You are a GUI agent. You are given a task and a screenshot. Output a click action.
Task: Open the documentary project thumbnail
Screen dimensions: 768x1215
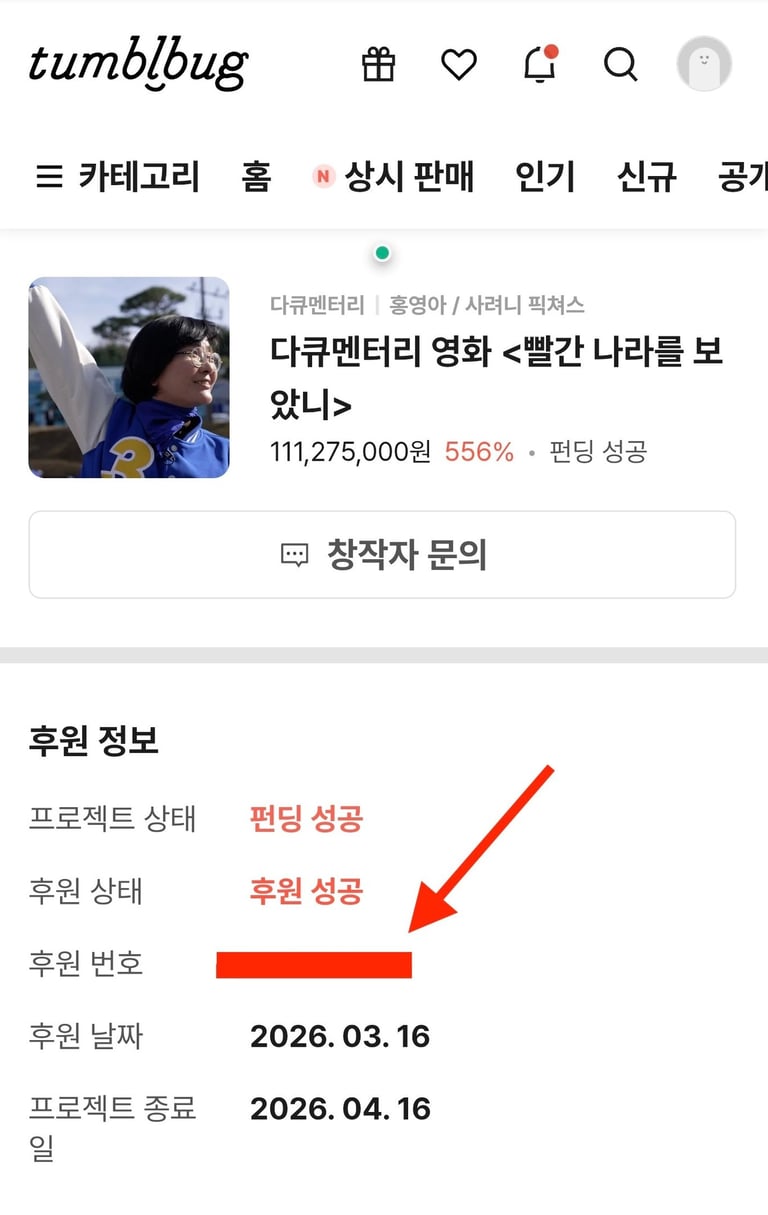(129, 377)
